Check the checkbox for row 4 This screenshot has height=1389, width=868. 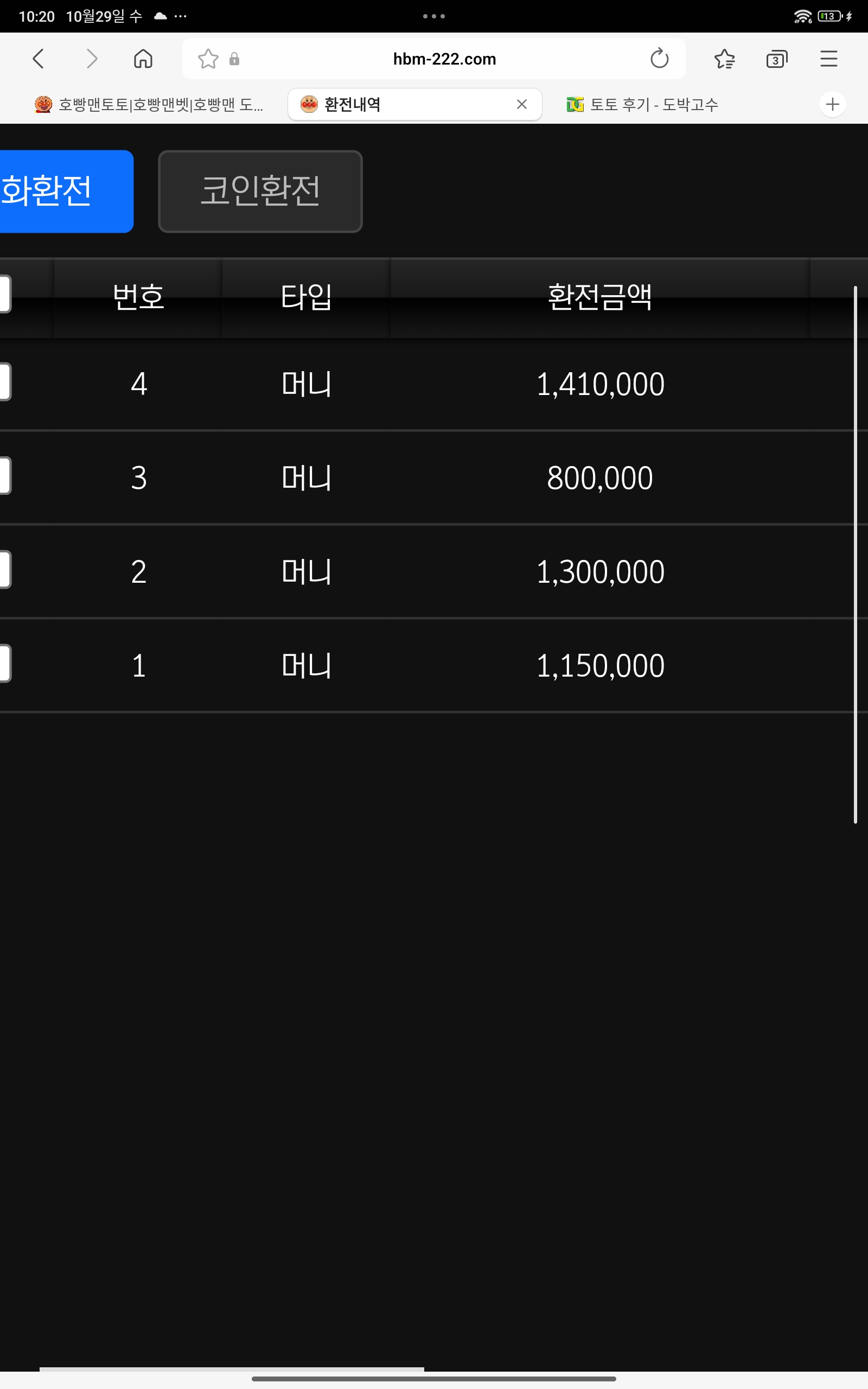click(4, 381)
